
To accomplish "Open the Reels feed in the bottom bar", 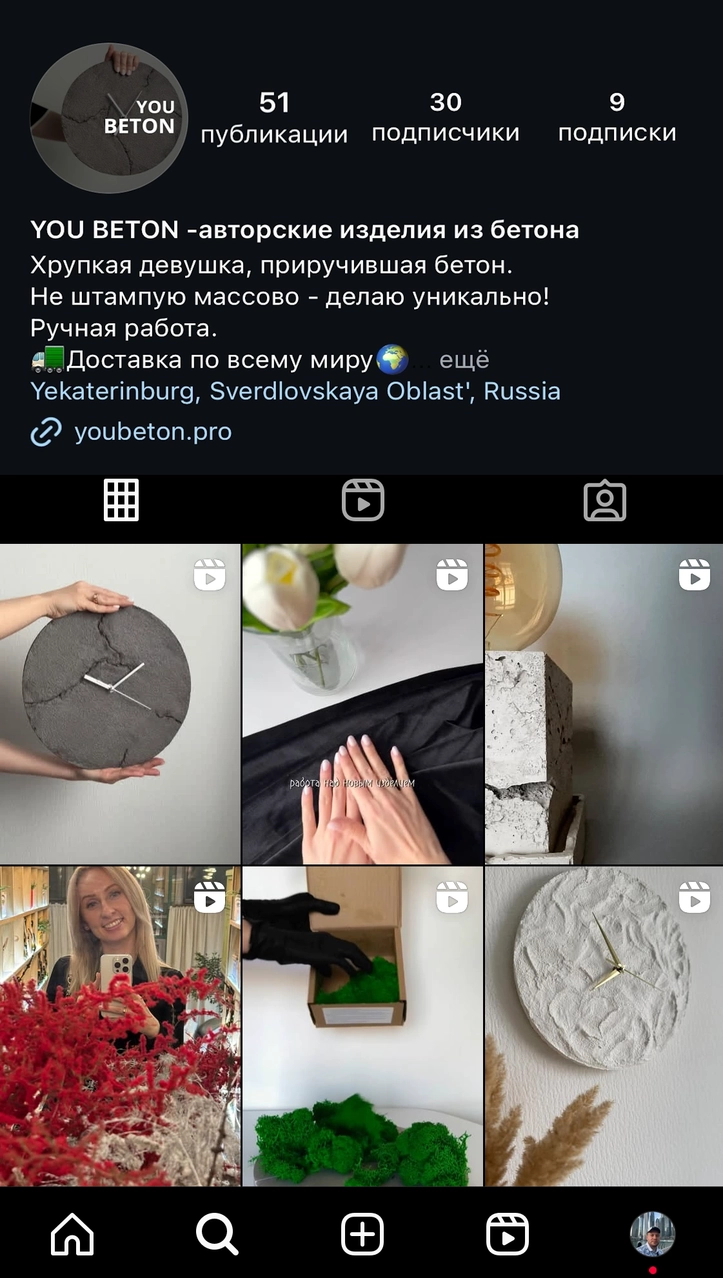I will point(507,1235).
